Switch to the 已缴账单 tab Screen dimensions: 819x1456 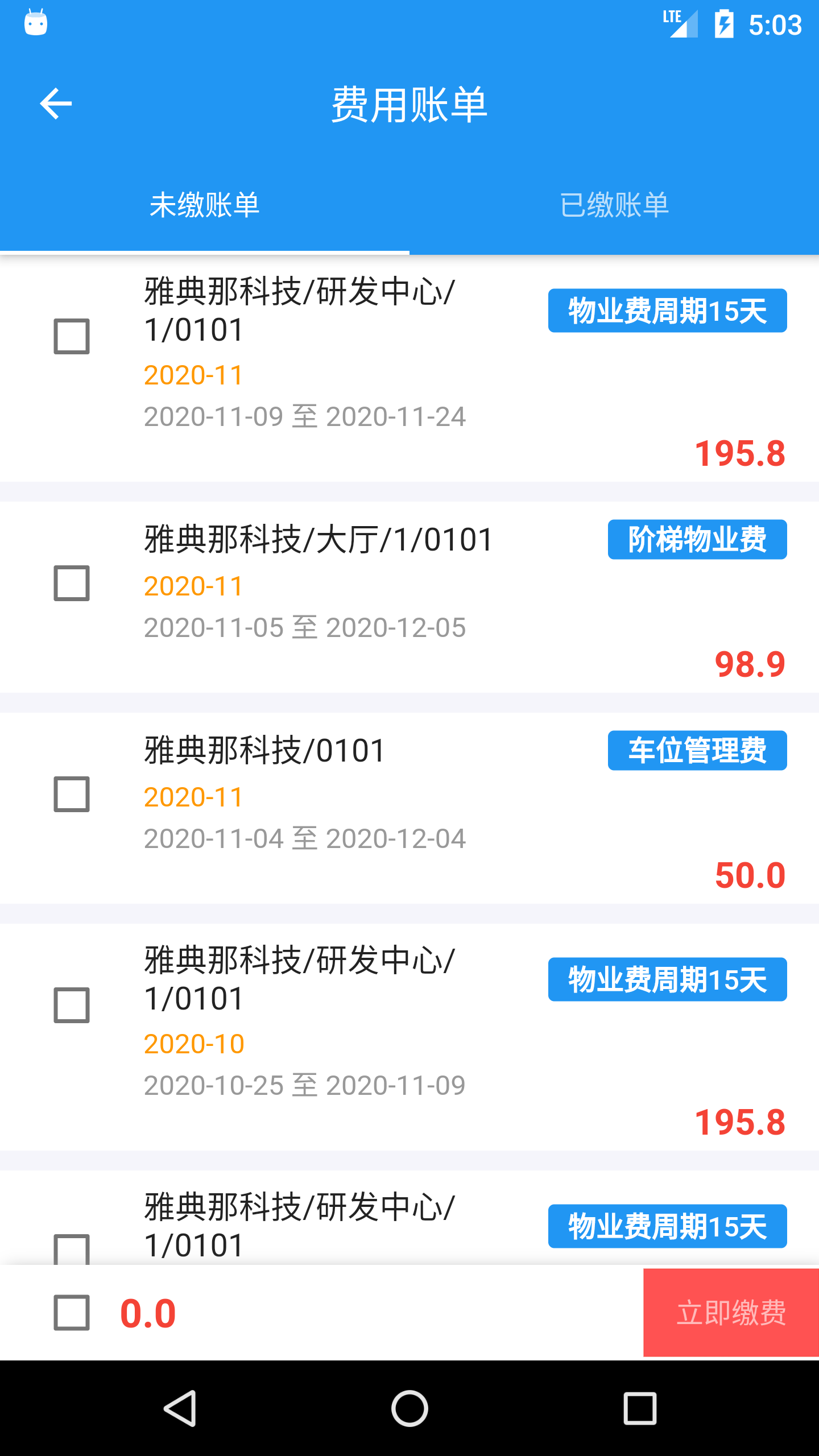(614, 205)
